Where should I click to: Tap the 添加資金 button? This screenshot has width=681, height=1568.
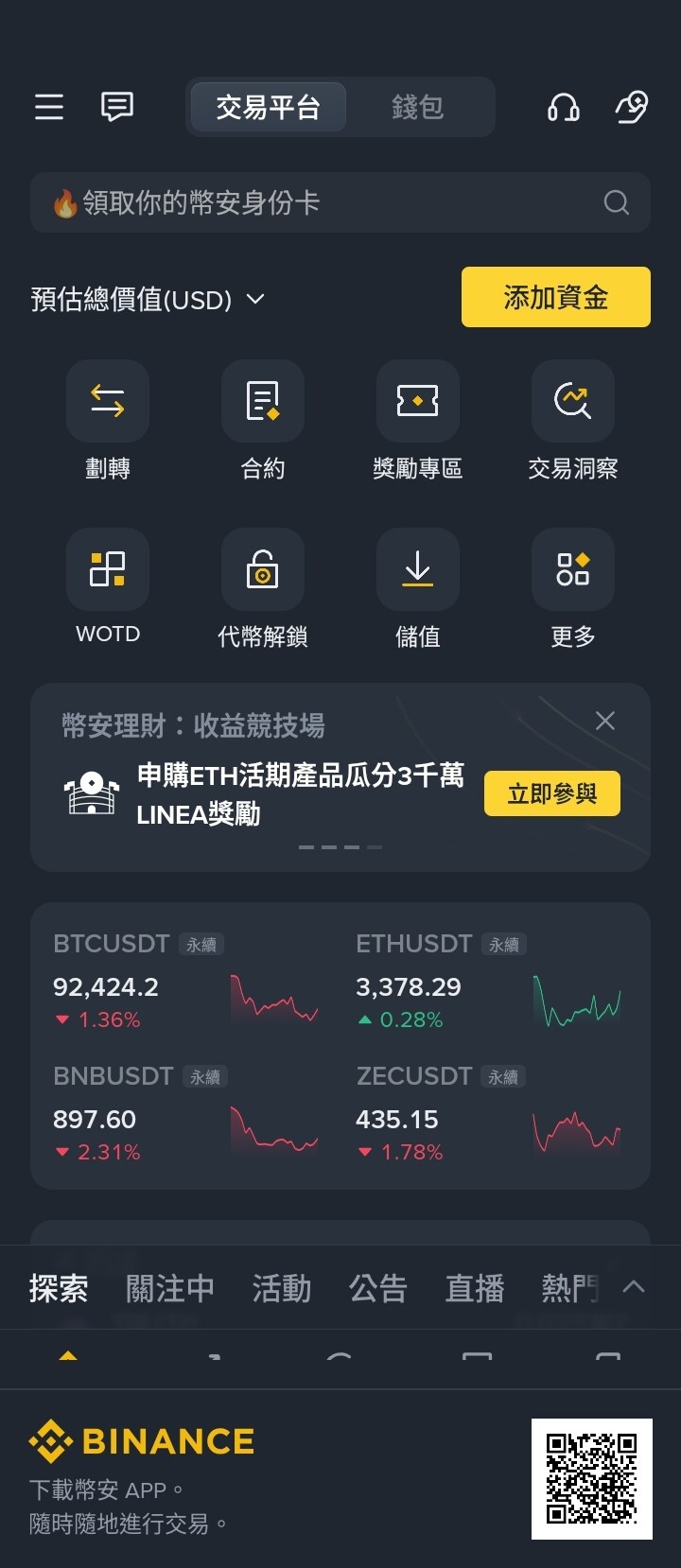coord(555,297)
